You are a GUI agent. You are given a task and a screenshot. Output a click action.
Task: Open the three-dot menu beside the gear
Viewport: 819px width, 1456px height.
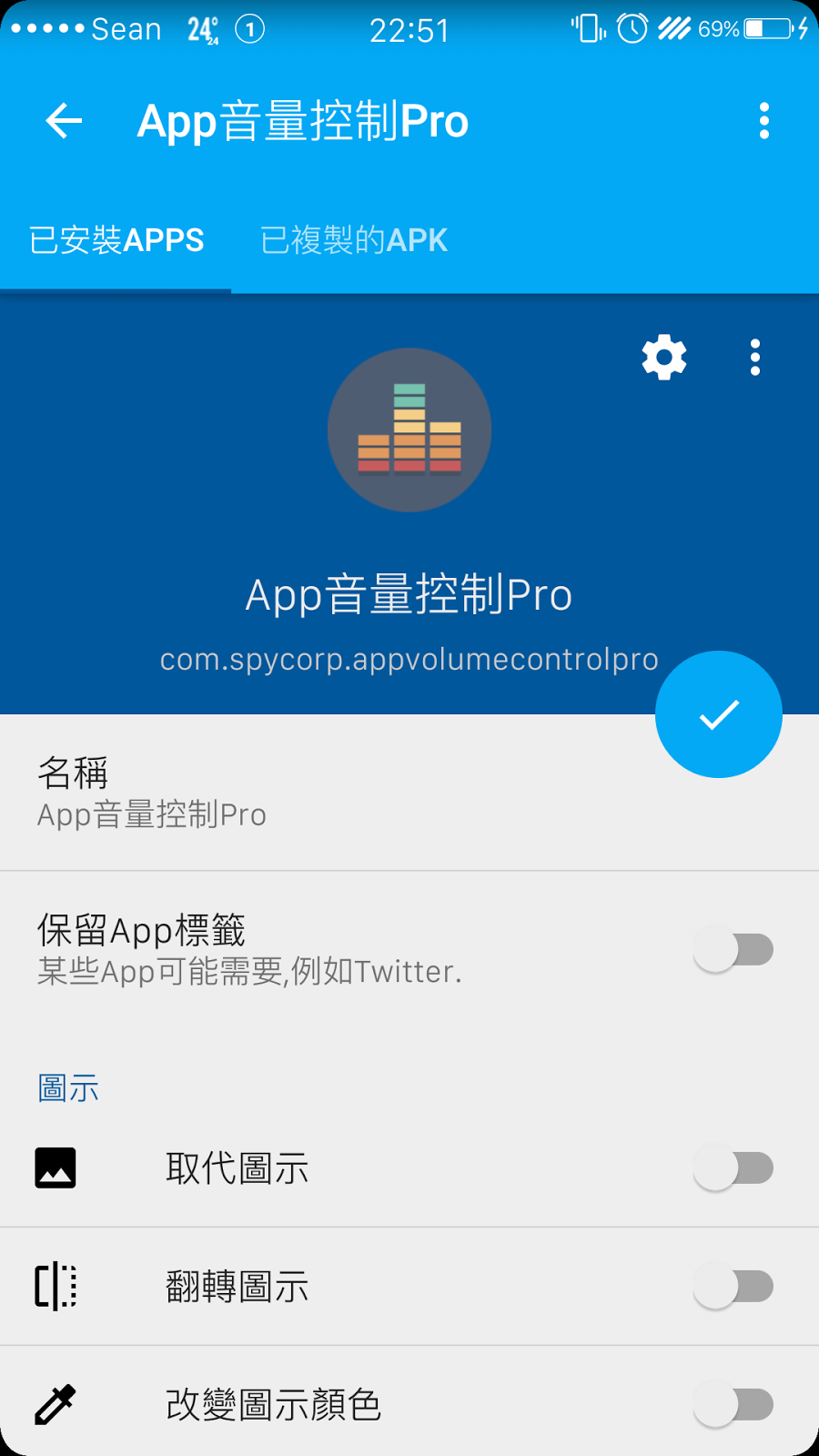(x=754, y=357)
